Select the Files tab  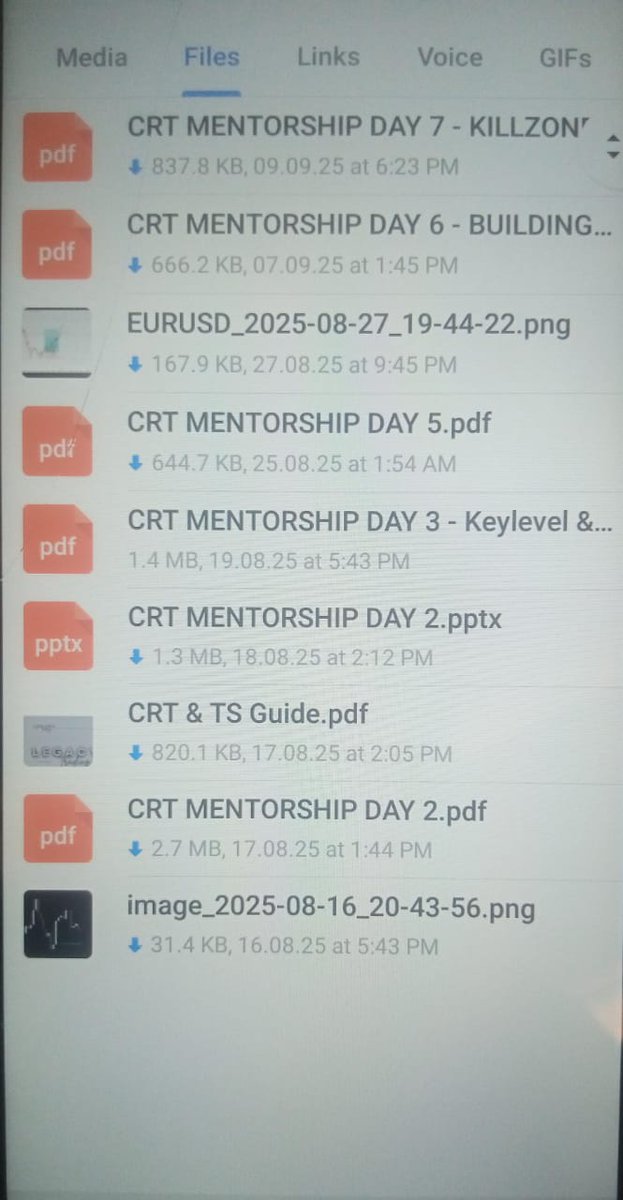(211, 56)
